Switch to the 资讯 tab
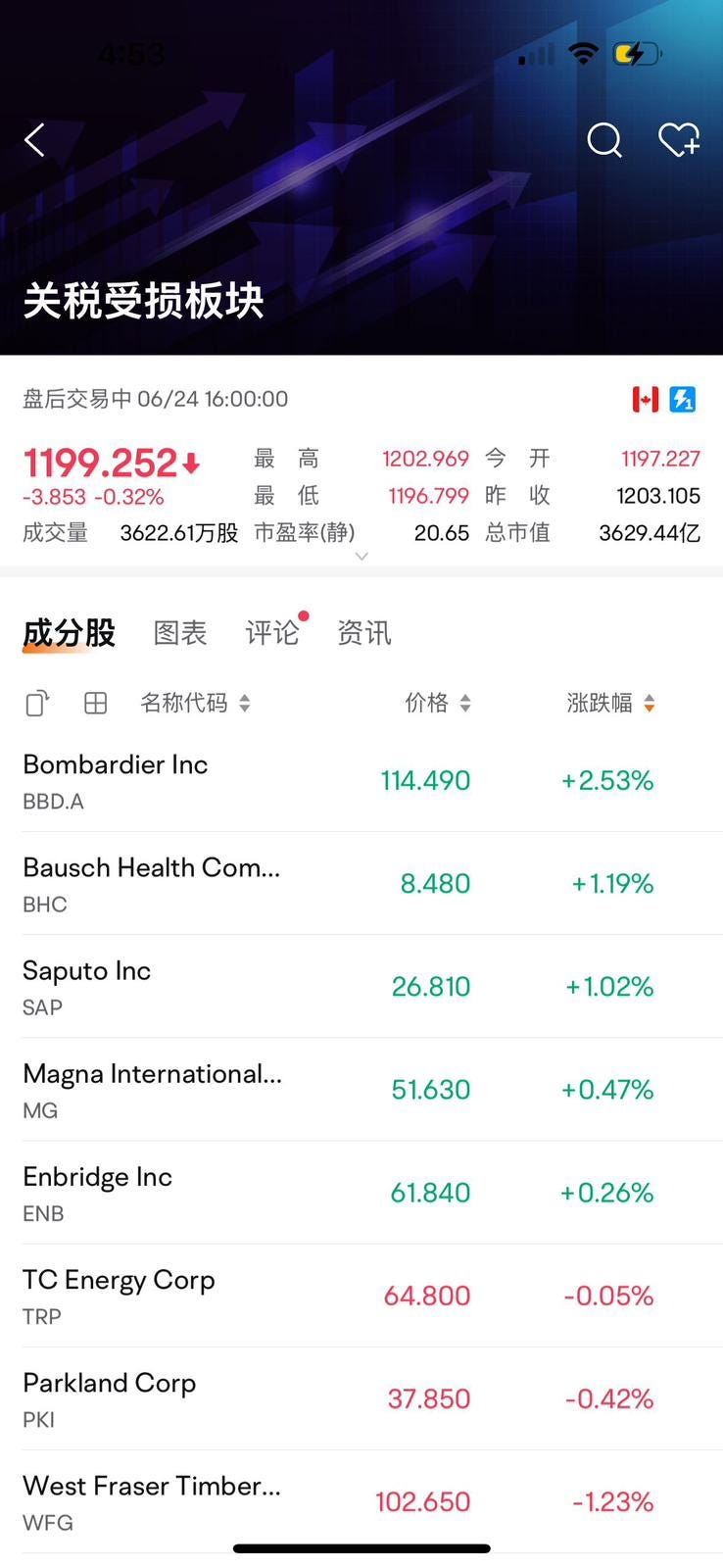 coord(364,633)
